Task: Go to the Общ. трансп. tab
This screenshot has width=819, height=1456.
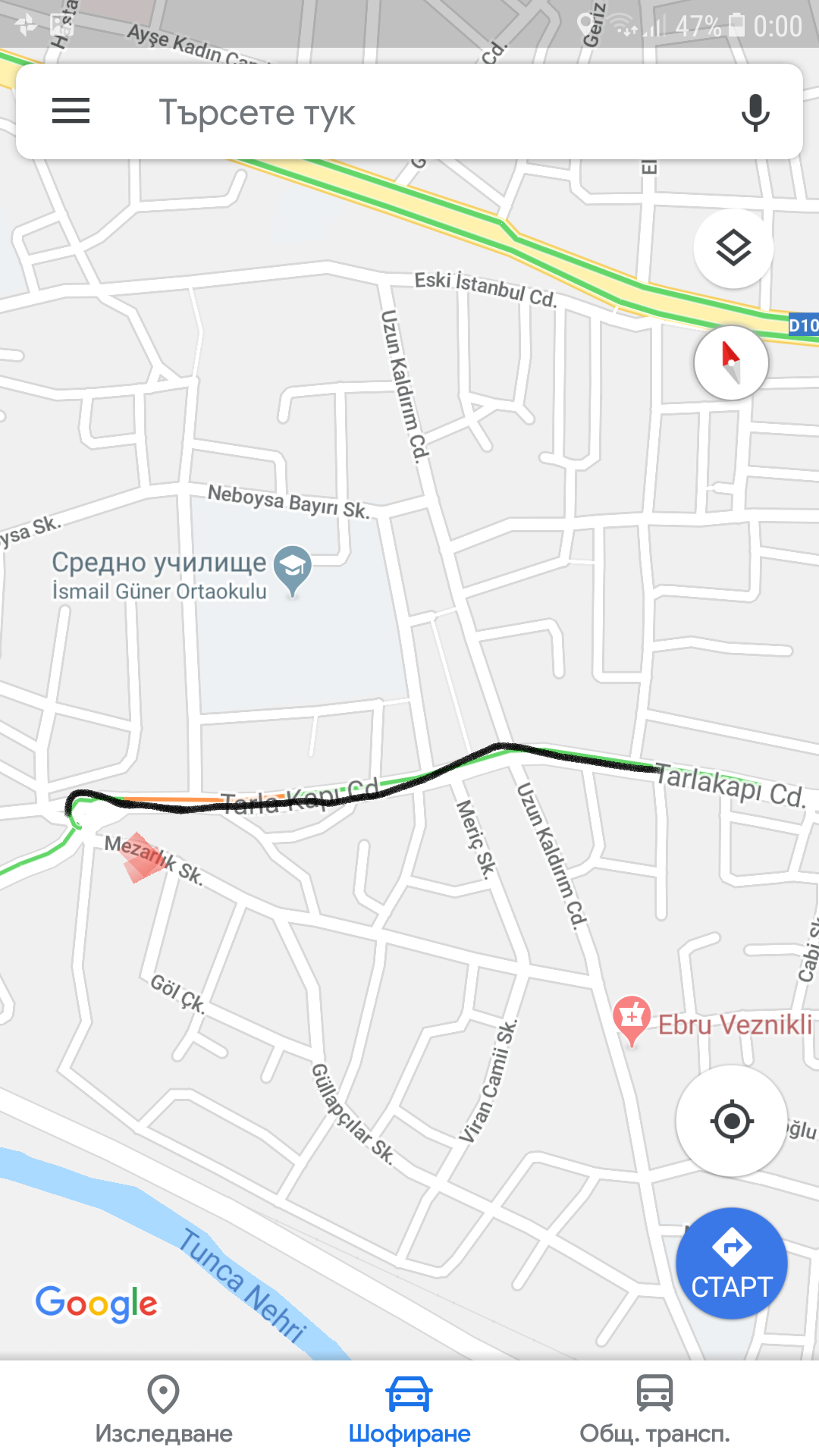Action: tap(654, 1409)
